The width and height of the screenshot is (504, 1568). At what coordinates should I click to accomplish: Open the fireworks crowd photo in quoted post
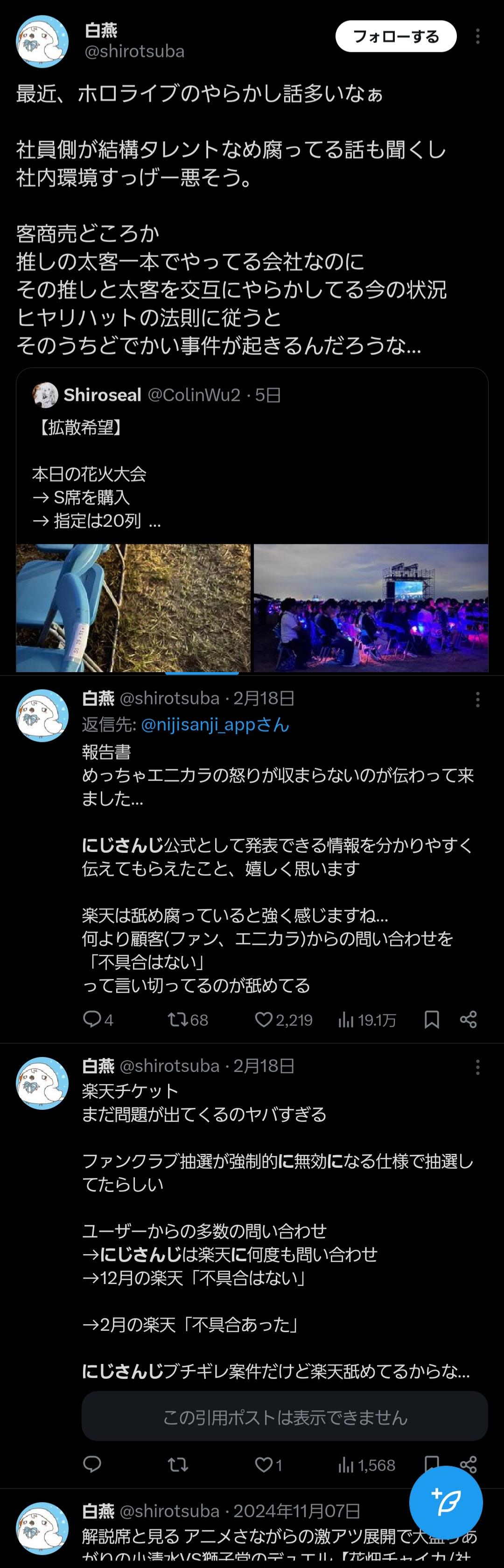[x=370, y=608]
